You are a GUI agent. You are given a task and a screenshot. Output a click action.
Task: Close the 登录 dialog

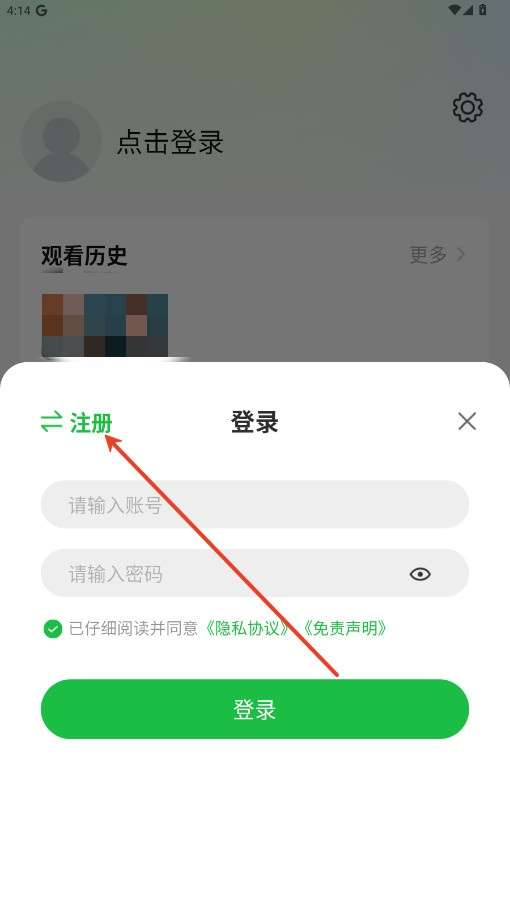pyautogui.click(x=467, y=421)
